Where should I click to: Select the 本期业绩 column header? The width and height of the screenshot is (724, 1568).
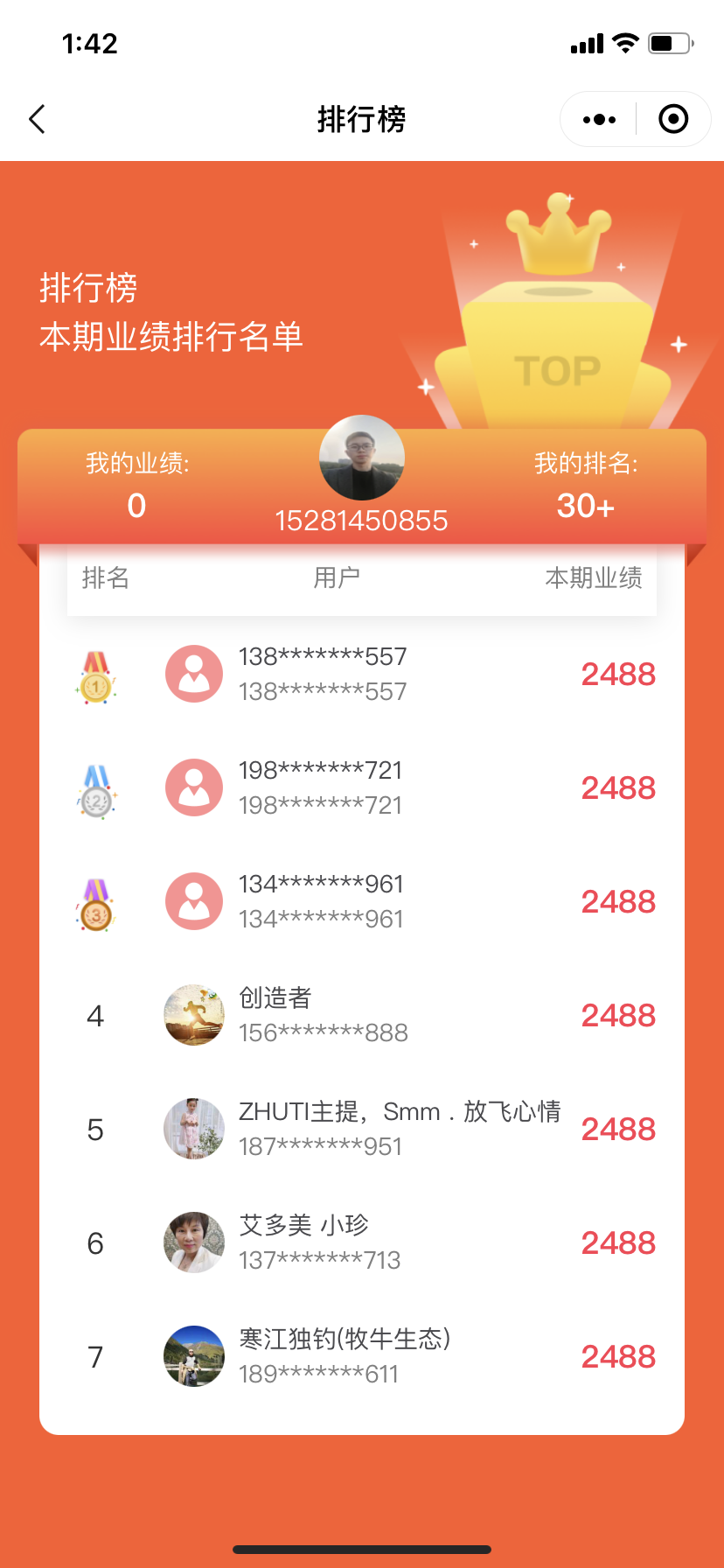point(594,577)
